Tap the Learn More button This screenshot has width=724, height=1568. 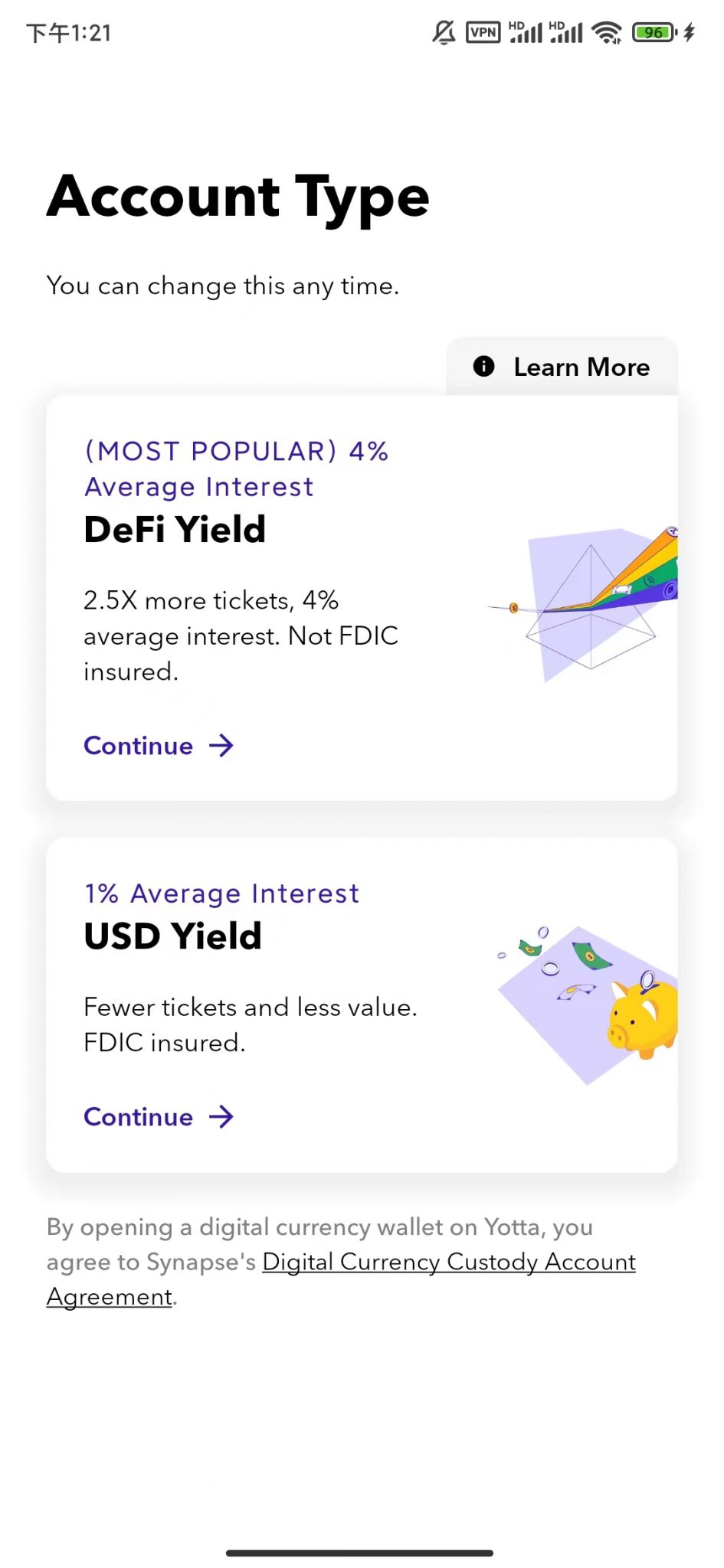tap(562, 367)
